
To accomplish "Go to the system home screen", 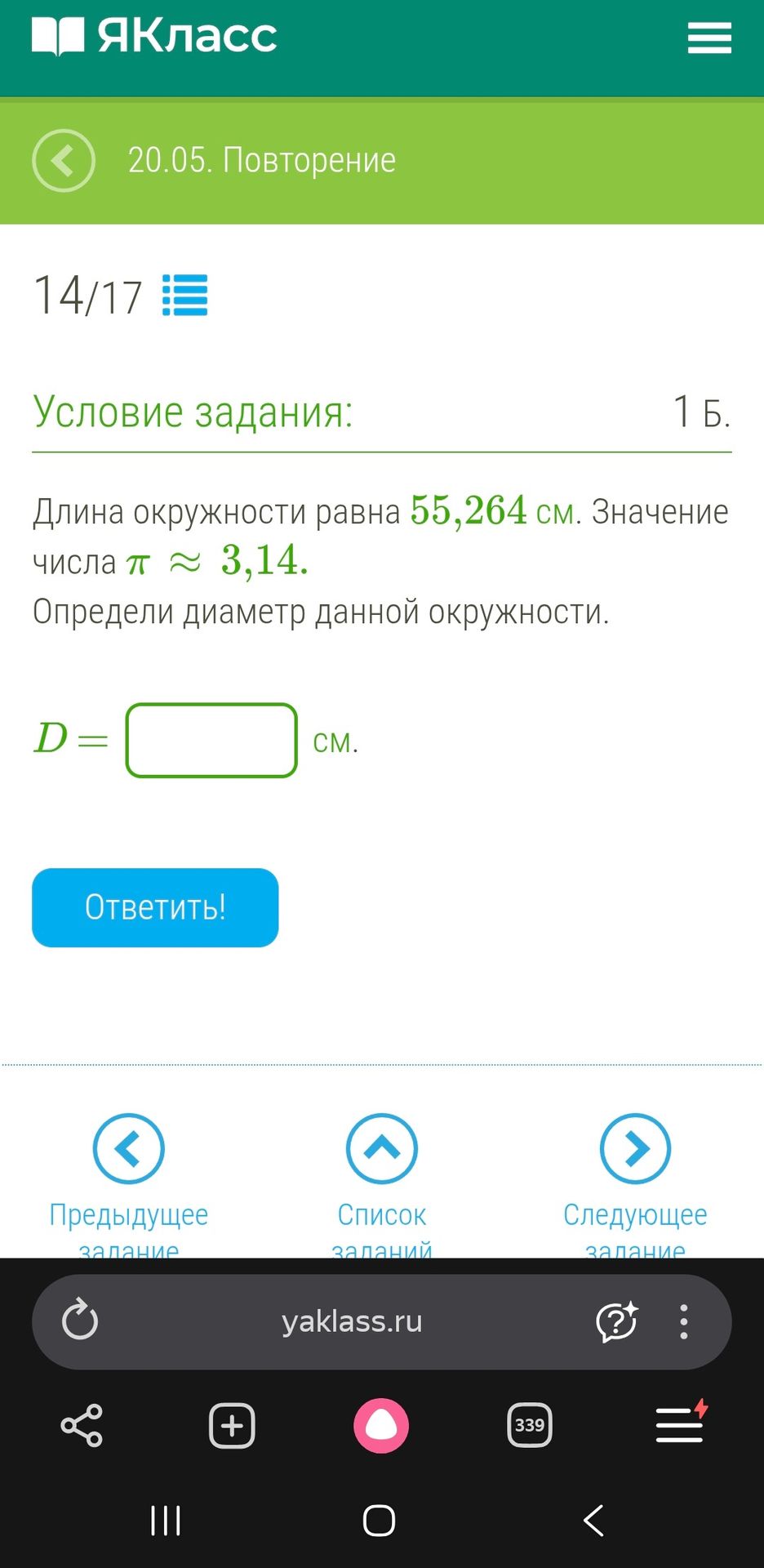I will tap(380, 1521).
